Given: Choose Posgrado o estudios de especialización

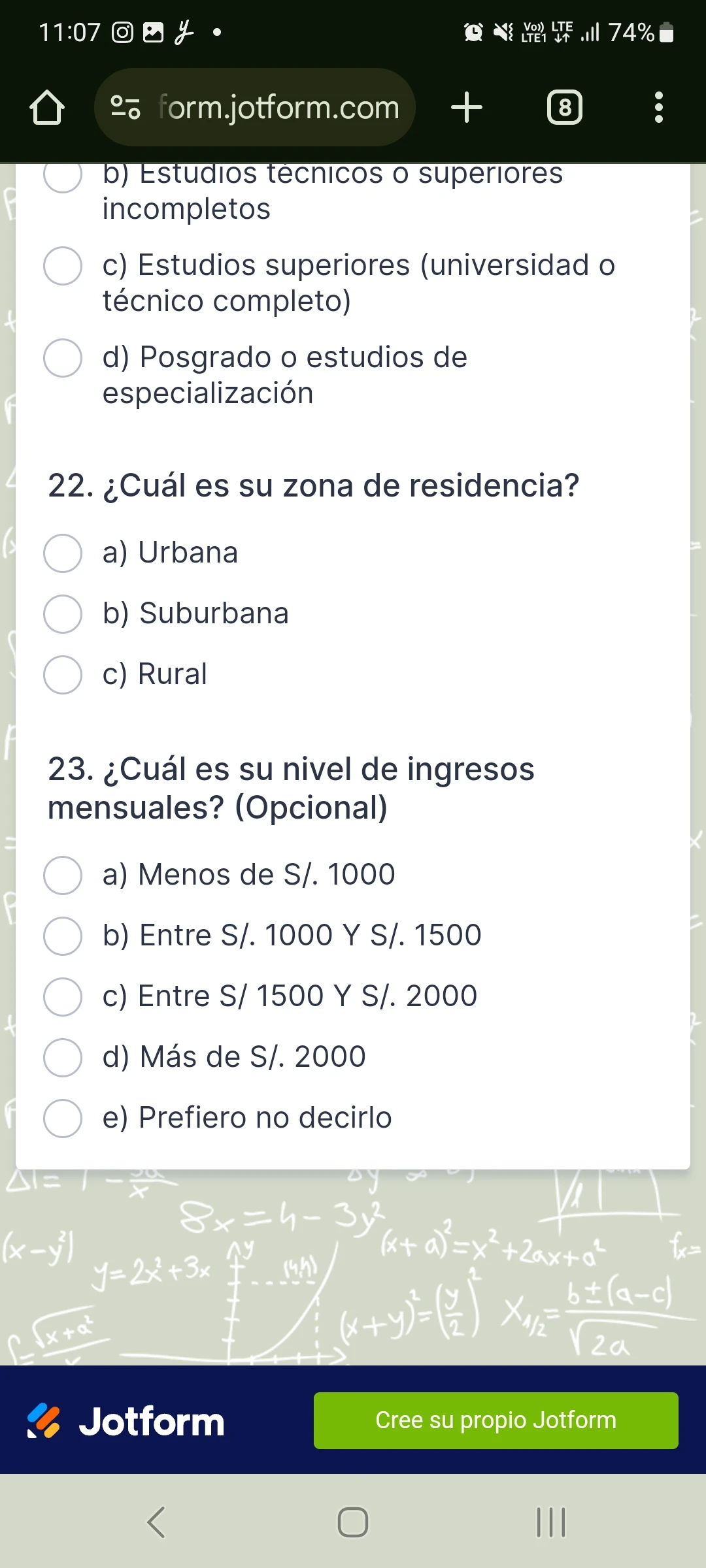Looking at the screenshot, I should tap(63, 358).
